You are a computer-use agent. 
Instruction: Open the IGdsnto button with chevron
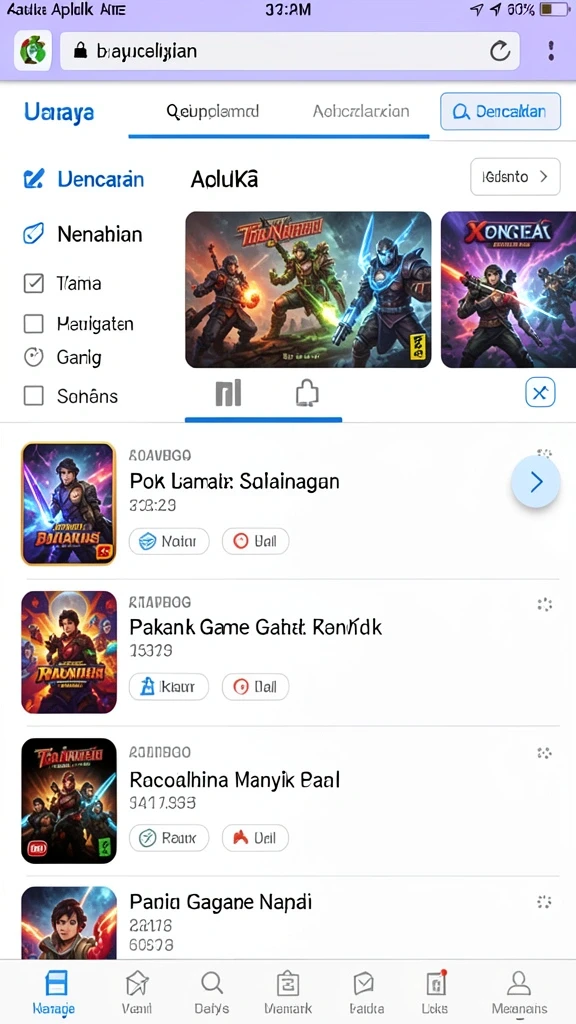coord(515,176)
